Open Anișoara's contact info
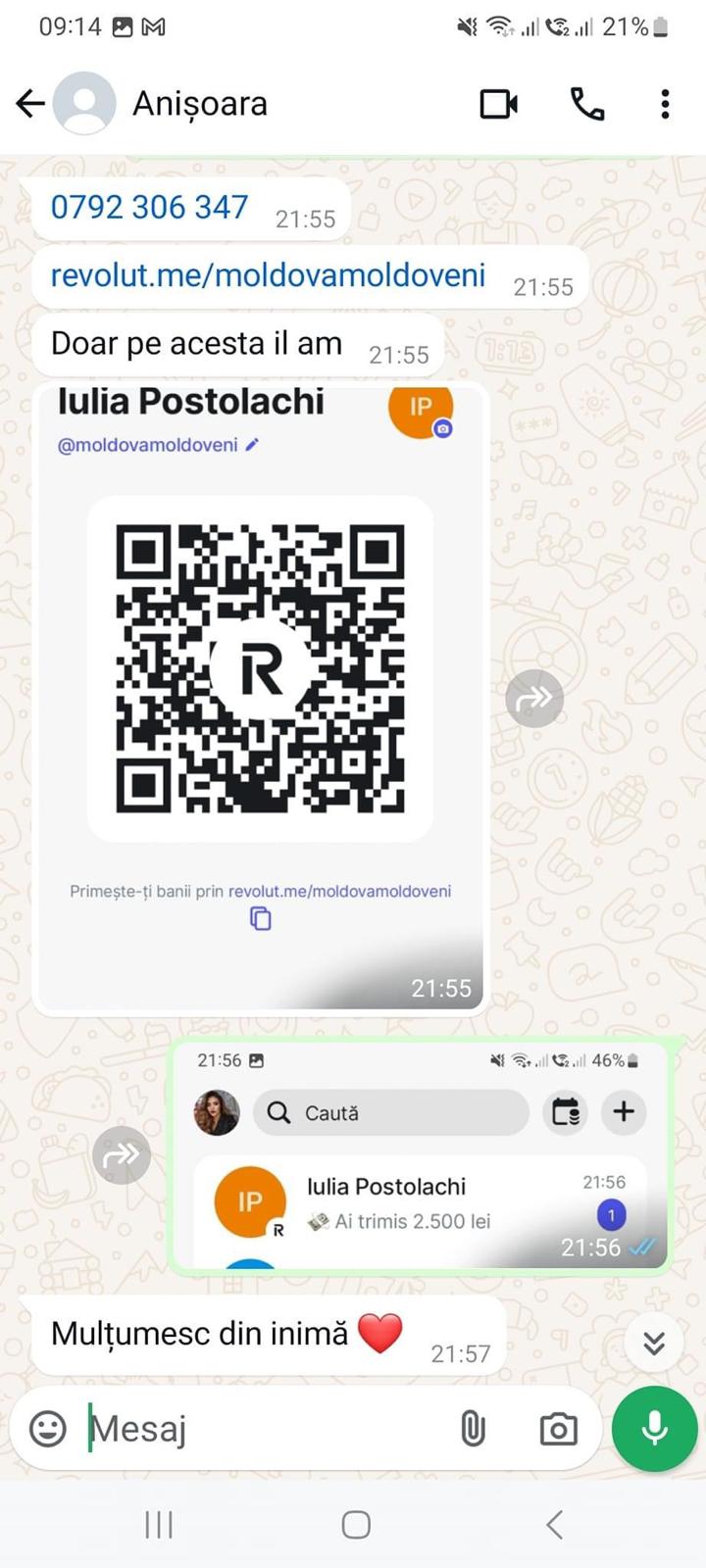This screenshot has height=1568, width=706. (x=200, y=103)
